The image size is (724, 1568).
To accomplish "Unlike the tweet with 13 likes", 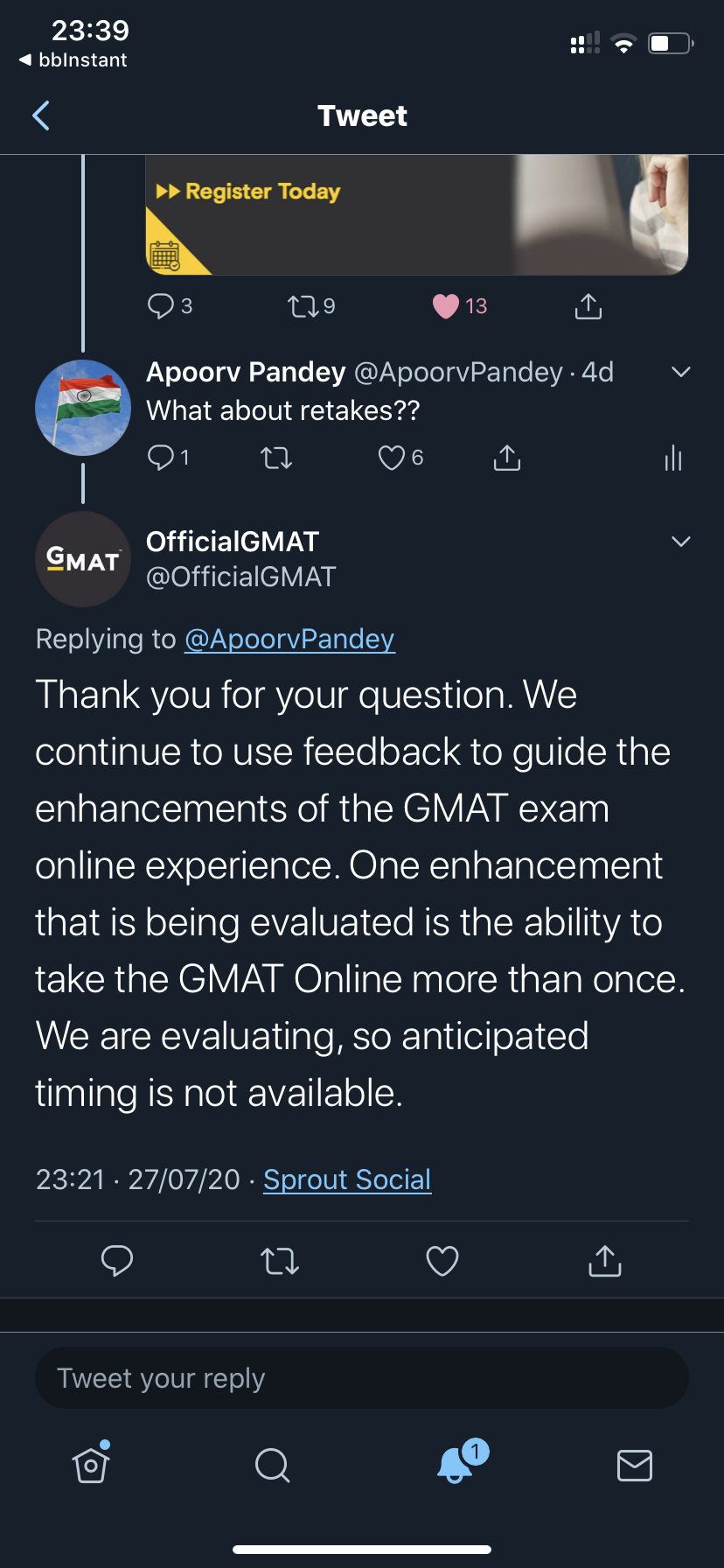I will 446,306.
